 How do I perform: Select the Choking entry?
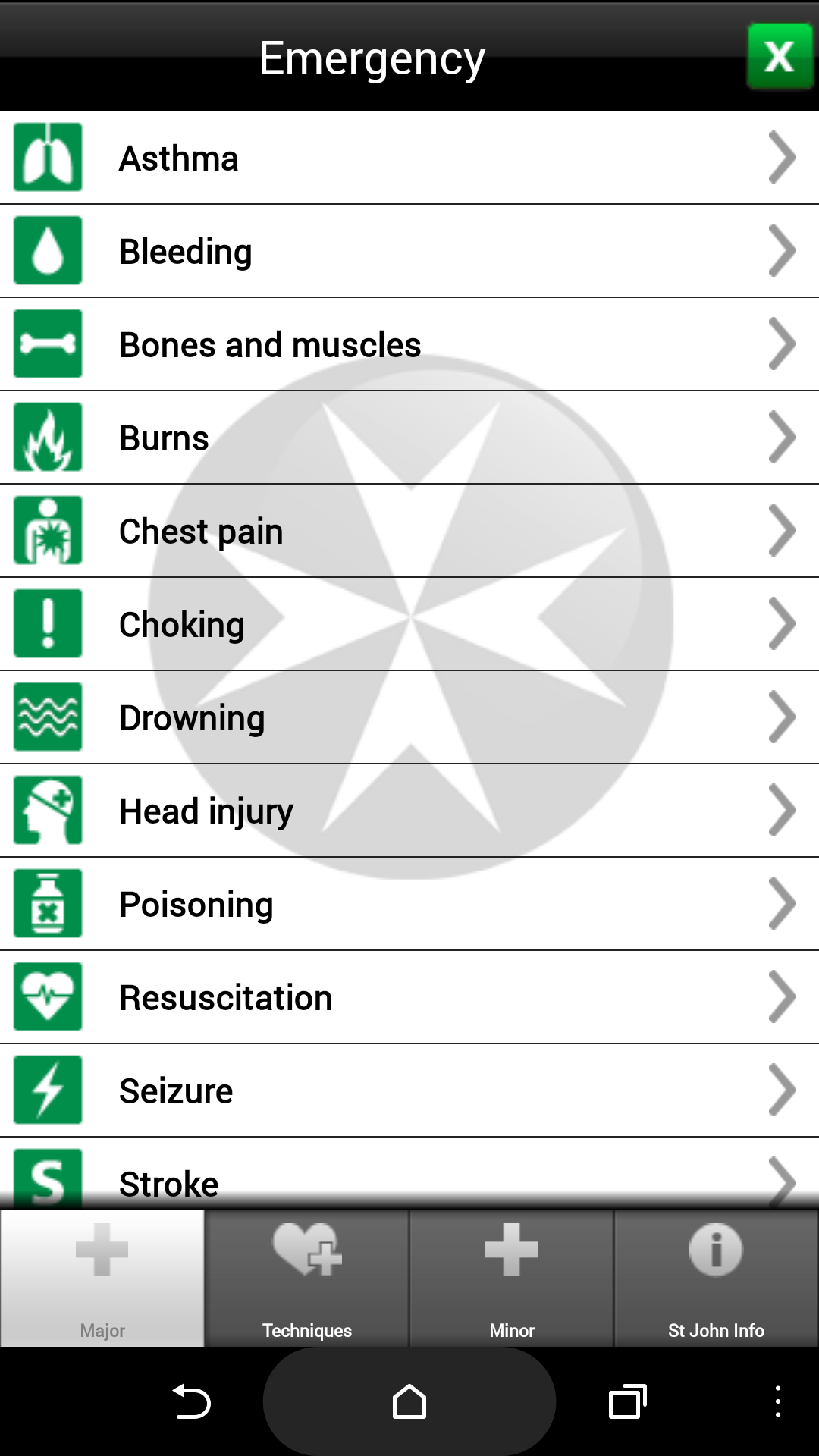409,624
